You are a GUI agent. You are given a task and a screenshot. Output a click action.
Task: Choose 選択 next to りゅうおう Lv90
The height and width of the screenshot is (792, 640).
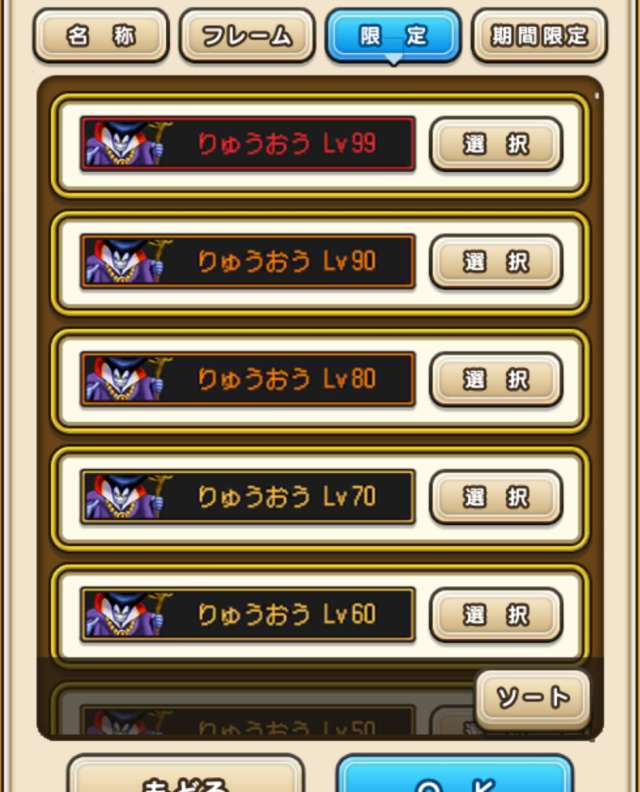[x=496, y=262]
